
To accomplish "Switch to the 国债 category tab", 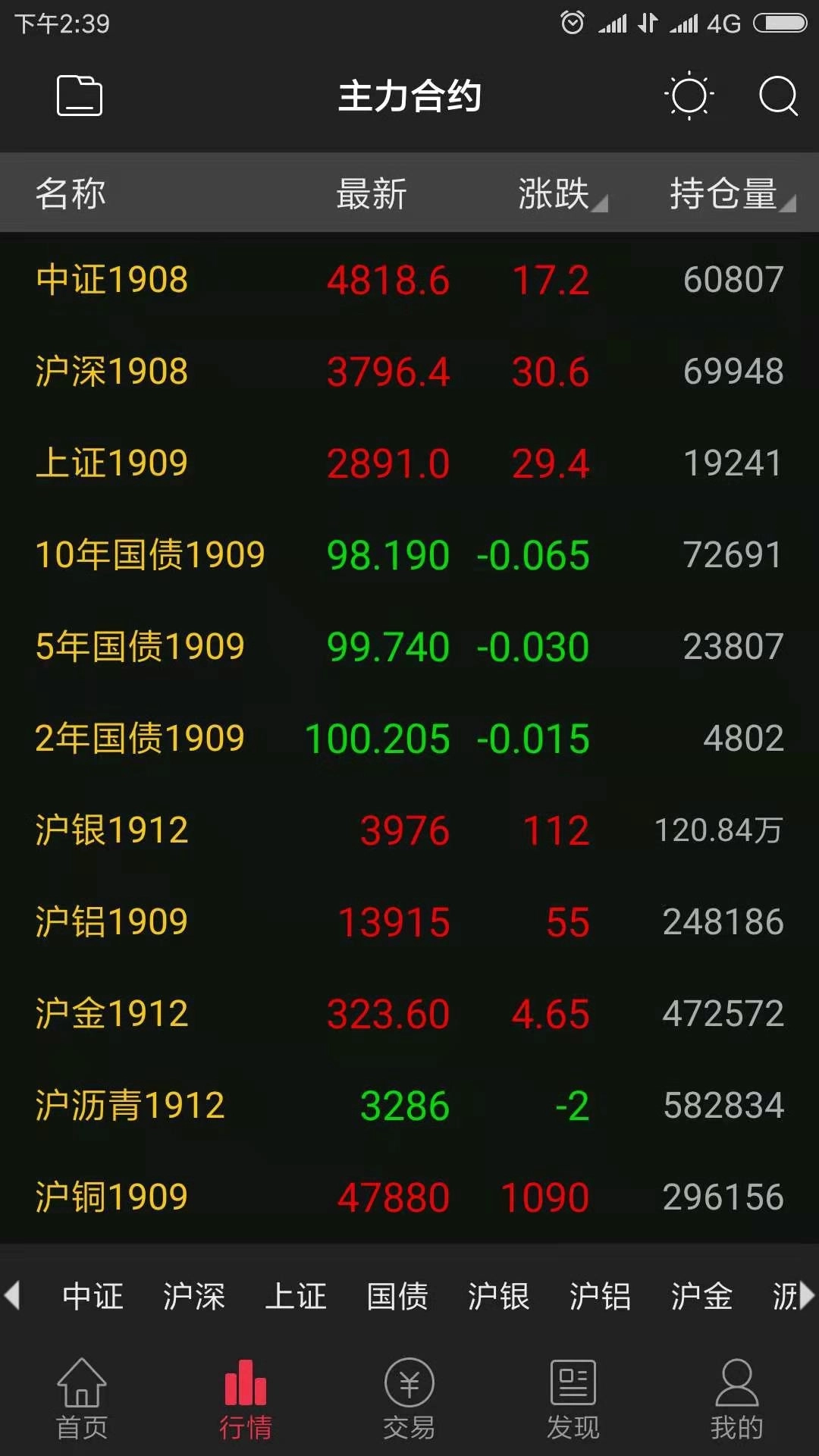I will click(397, 1297).
